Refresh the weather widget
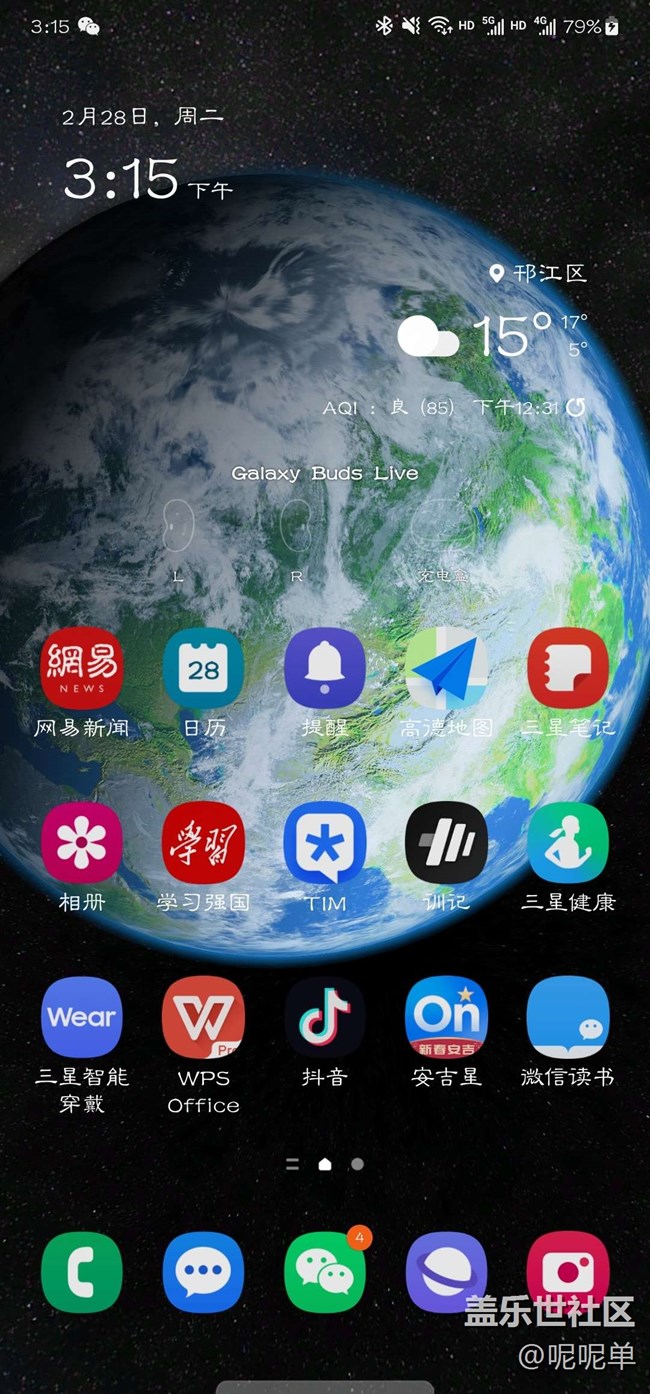The height and width of the screenshot is (1394, 650). tap(576, 407)
